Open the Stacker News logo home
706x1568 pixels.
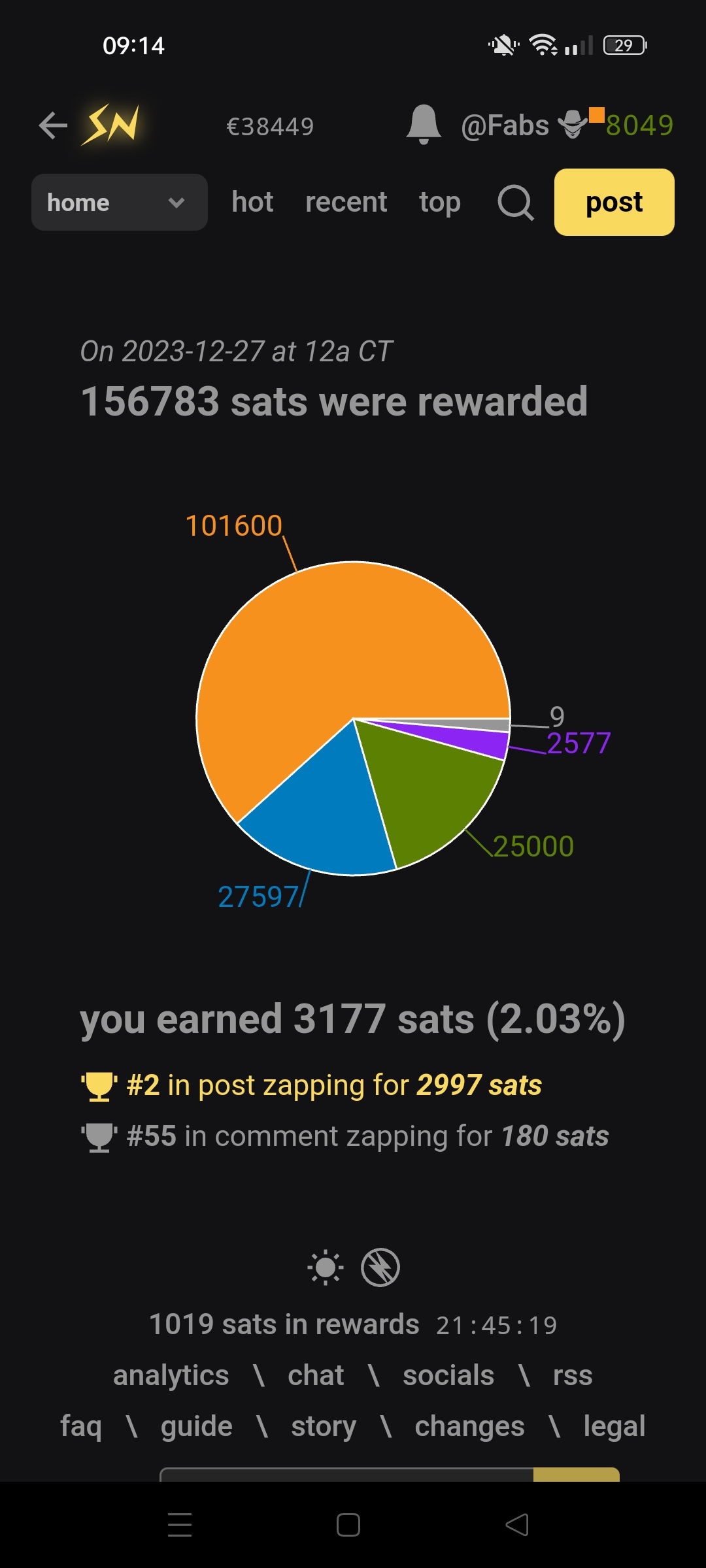click(x=111, y=124)
